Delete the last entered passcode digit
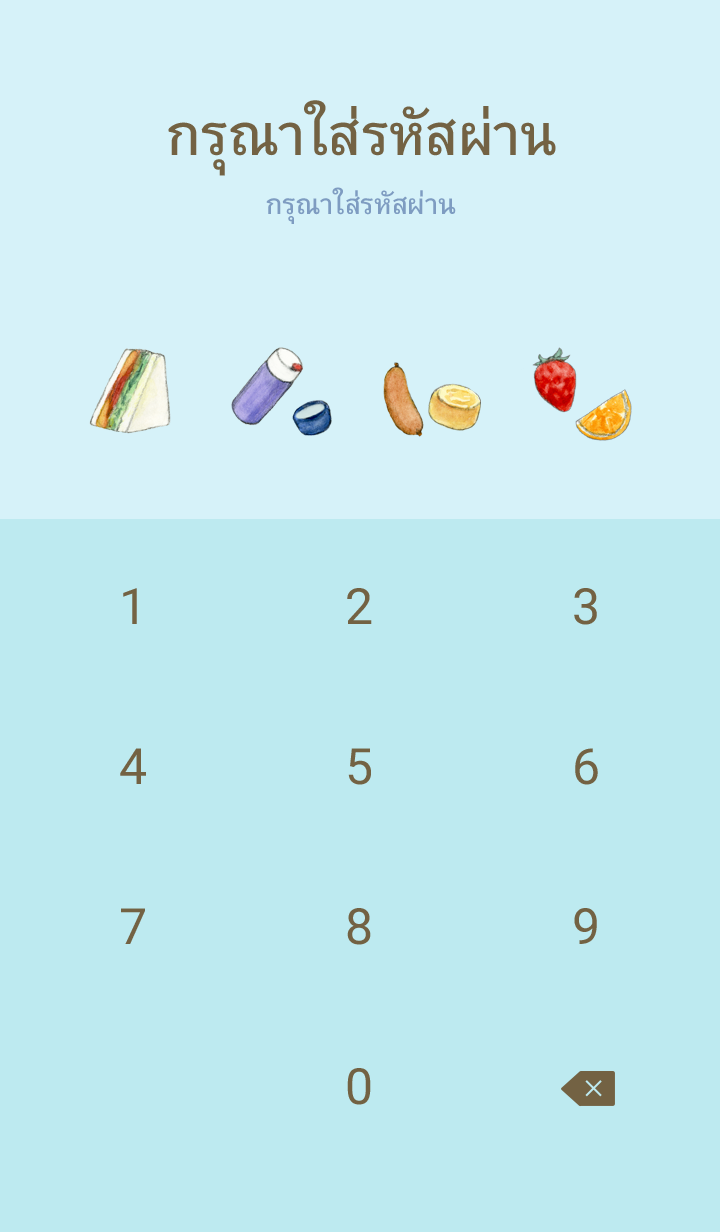Viewport: 720px width, 1232px height. (588, 1088)
